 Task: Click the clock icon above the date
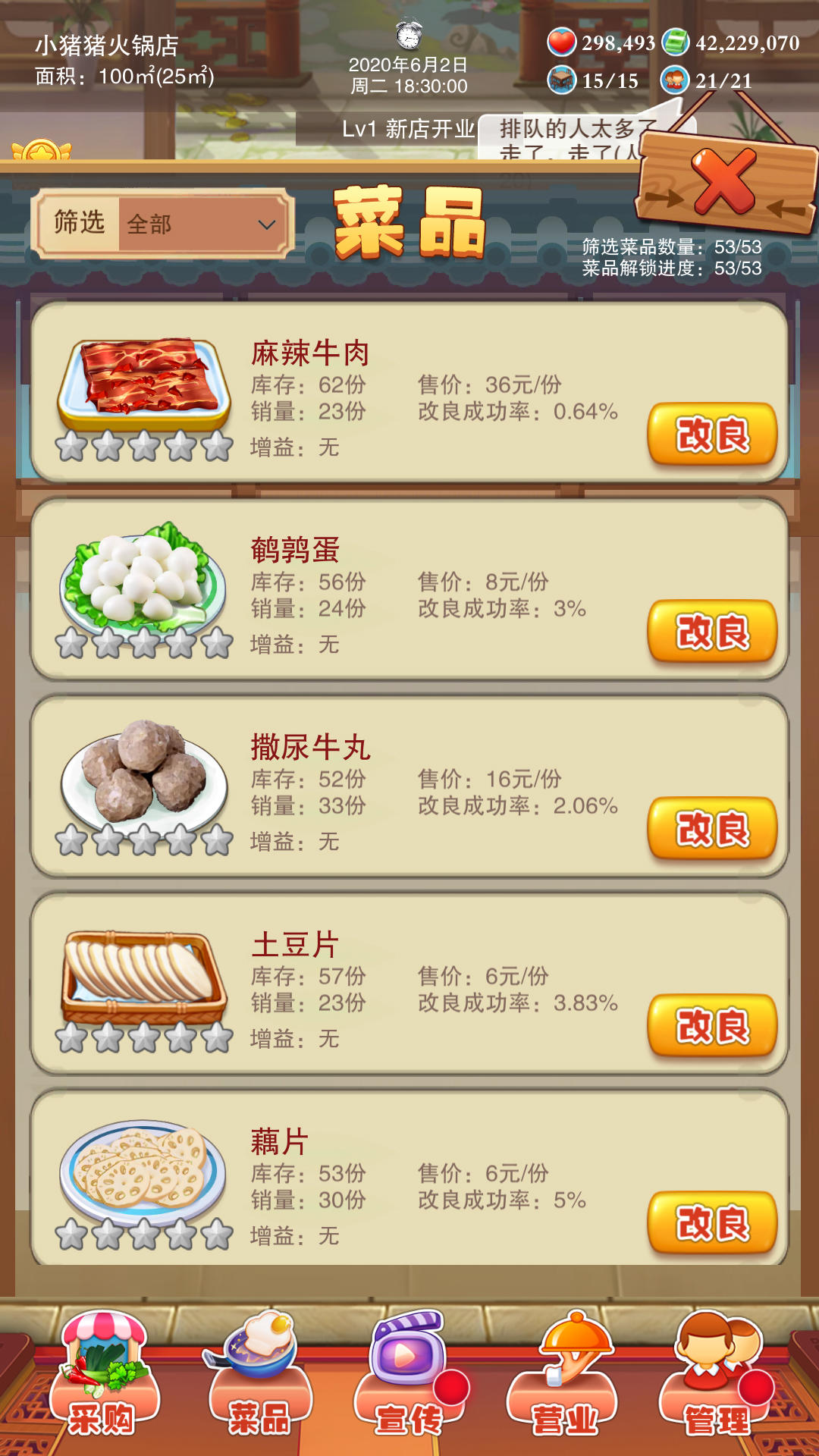click(x=408, y=38)
